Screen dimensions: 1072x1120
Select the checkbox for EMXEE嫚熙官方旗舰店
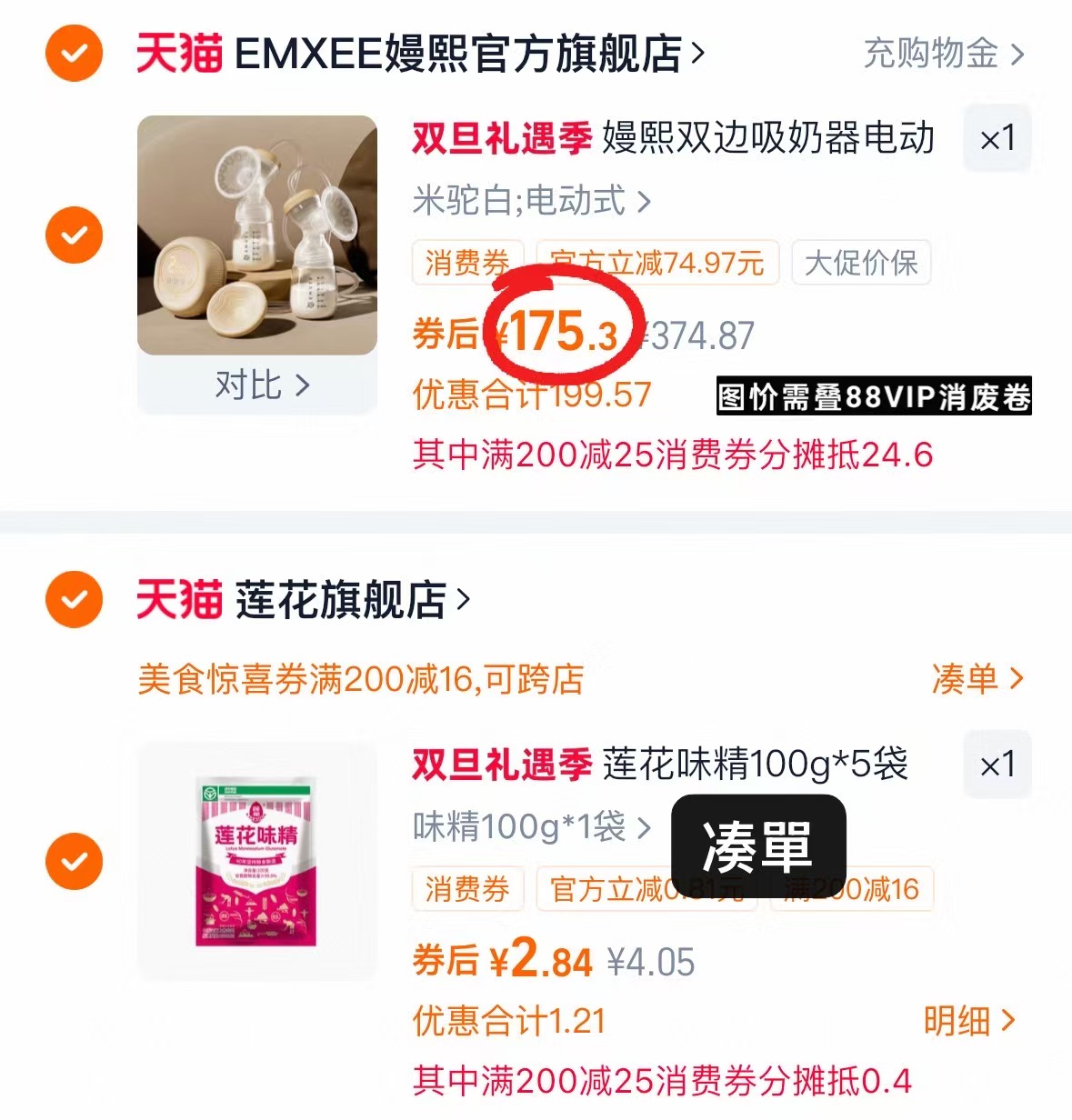tap(73, 54)
